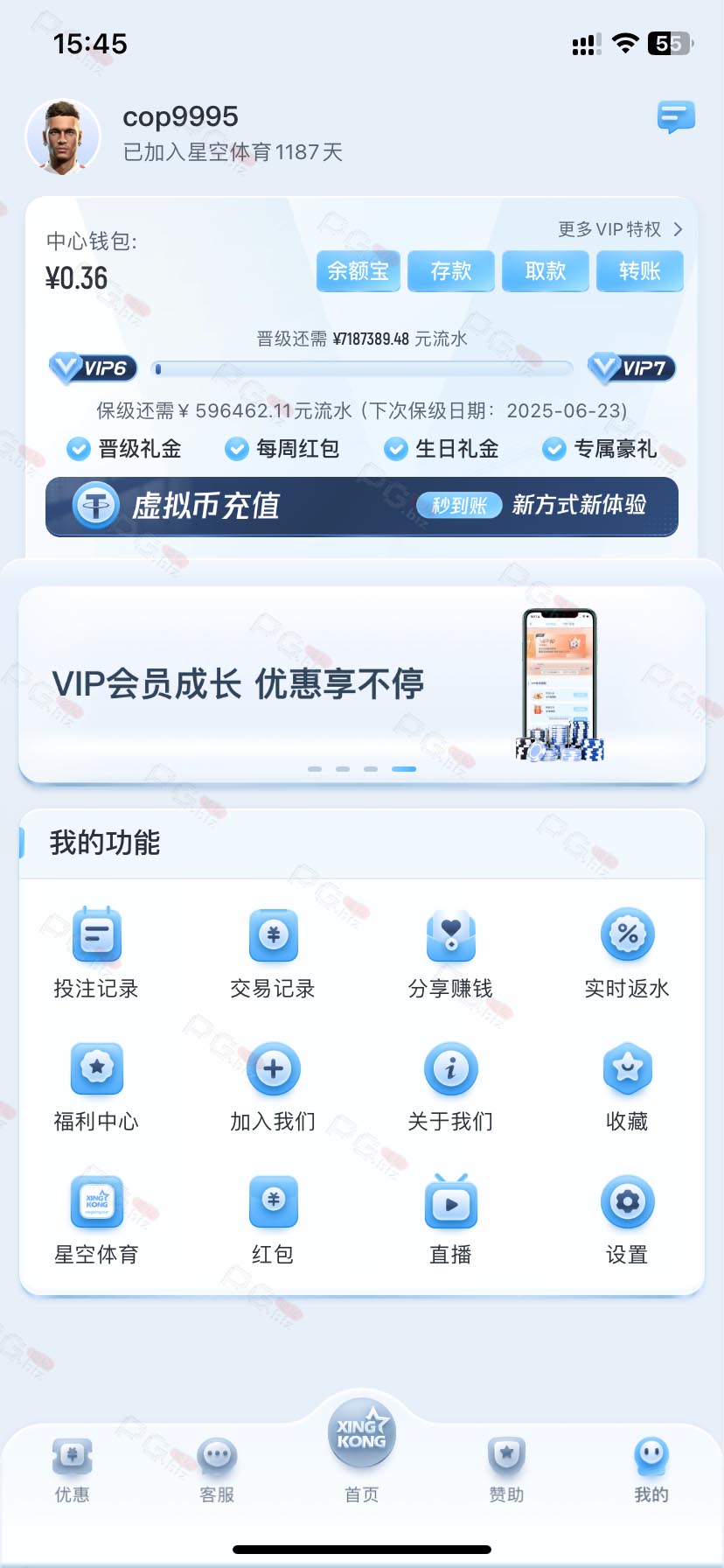Switch to the 优惠 tab
The height and width of the screenshot is (1568, 724).
point(73,1470)
